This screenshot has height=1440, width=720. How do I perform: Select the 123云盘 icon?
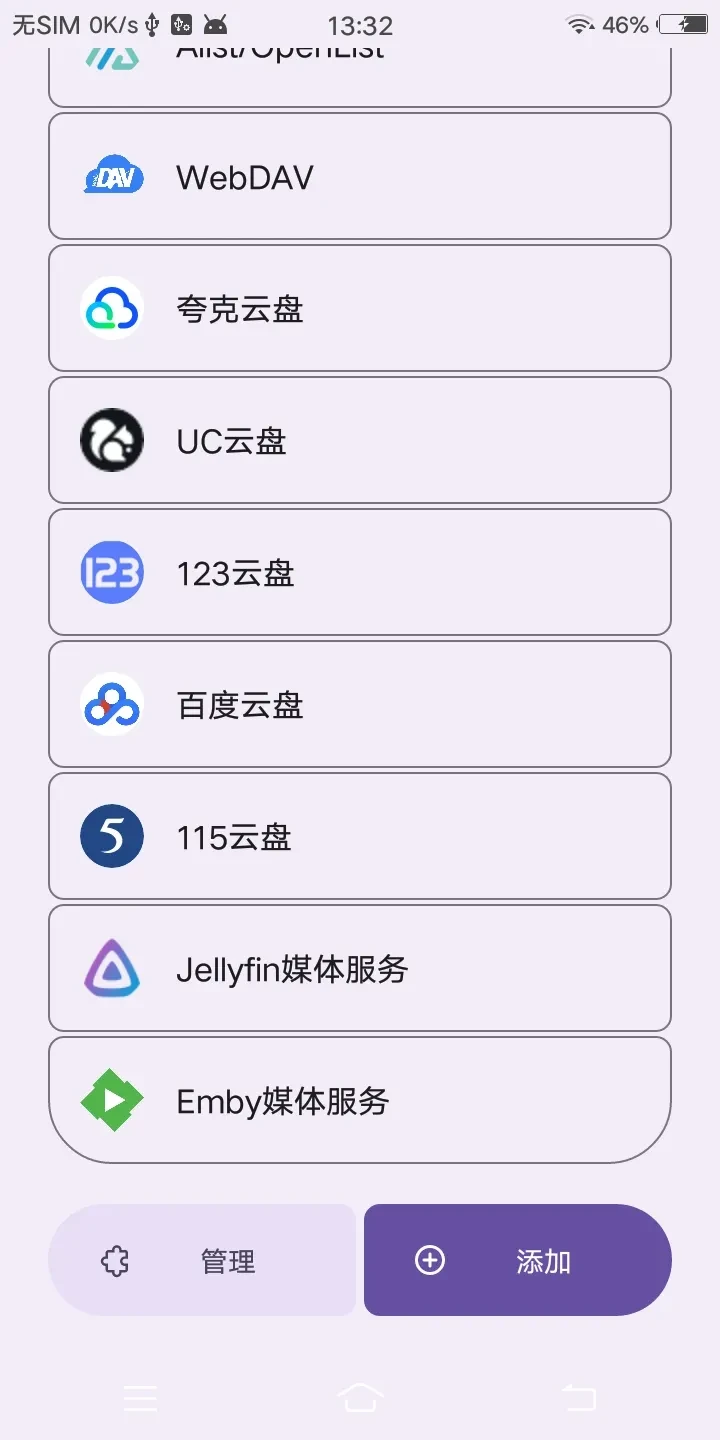[110, 572]
